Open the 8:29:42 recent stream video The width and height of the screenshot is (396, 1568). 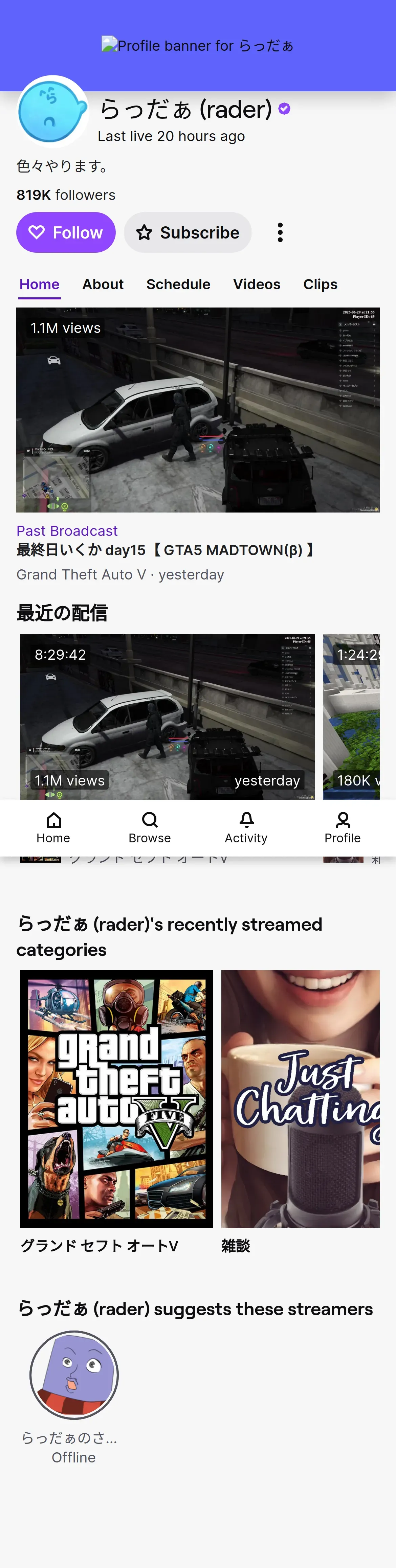(167, 717)
